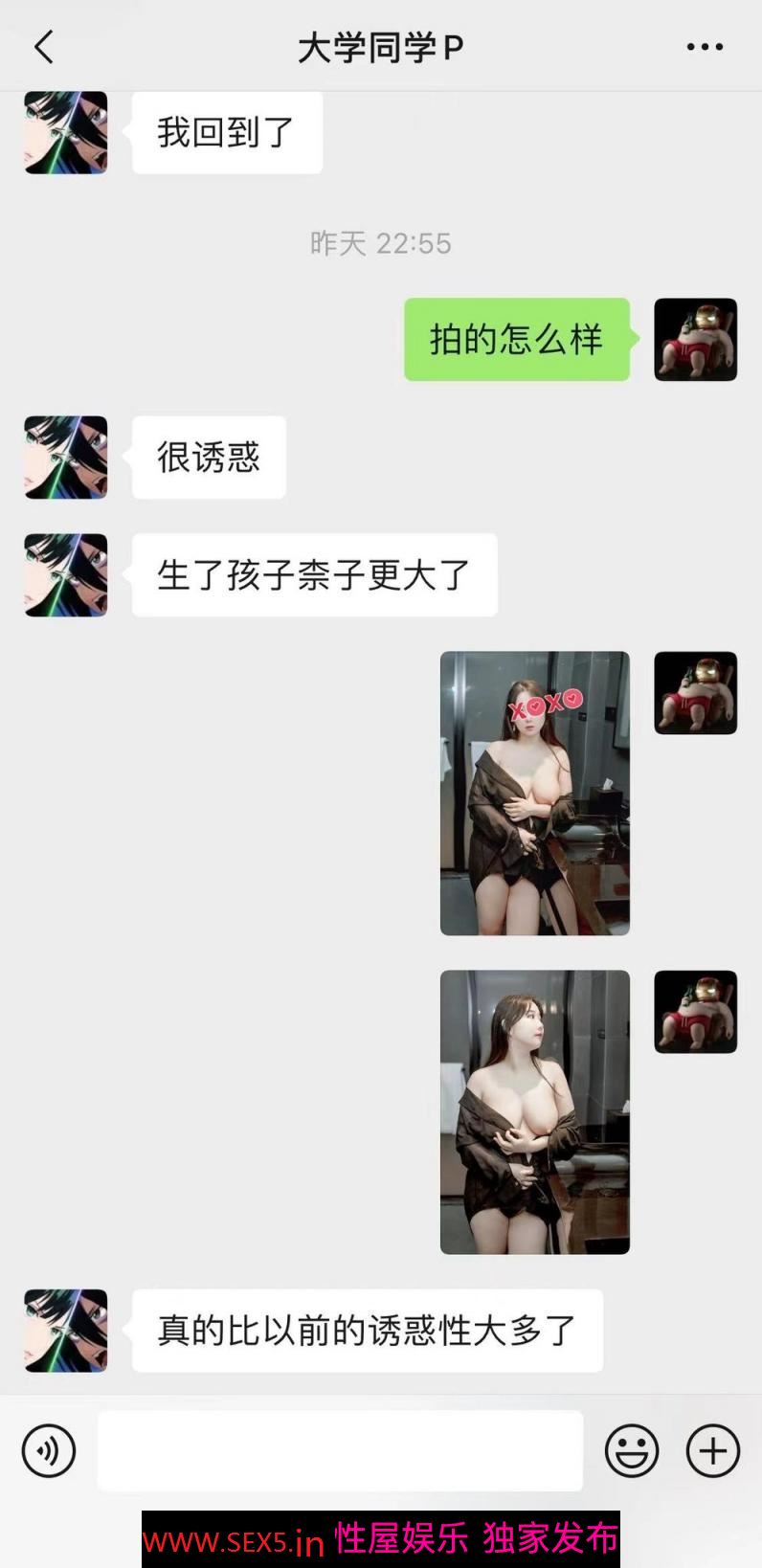Image resolution: width=762 pixels, height=1568 pixels.
Task: Open the emoji picker
Action: (x=632, y=1450)
